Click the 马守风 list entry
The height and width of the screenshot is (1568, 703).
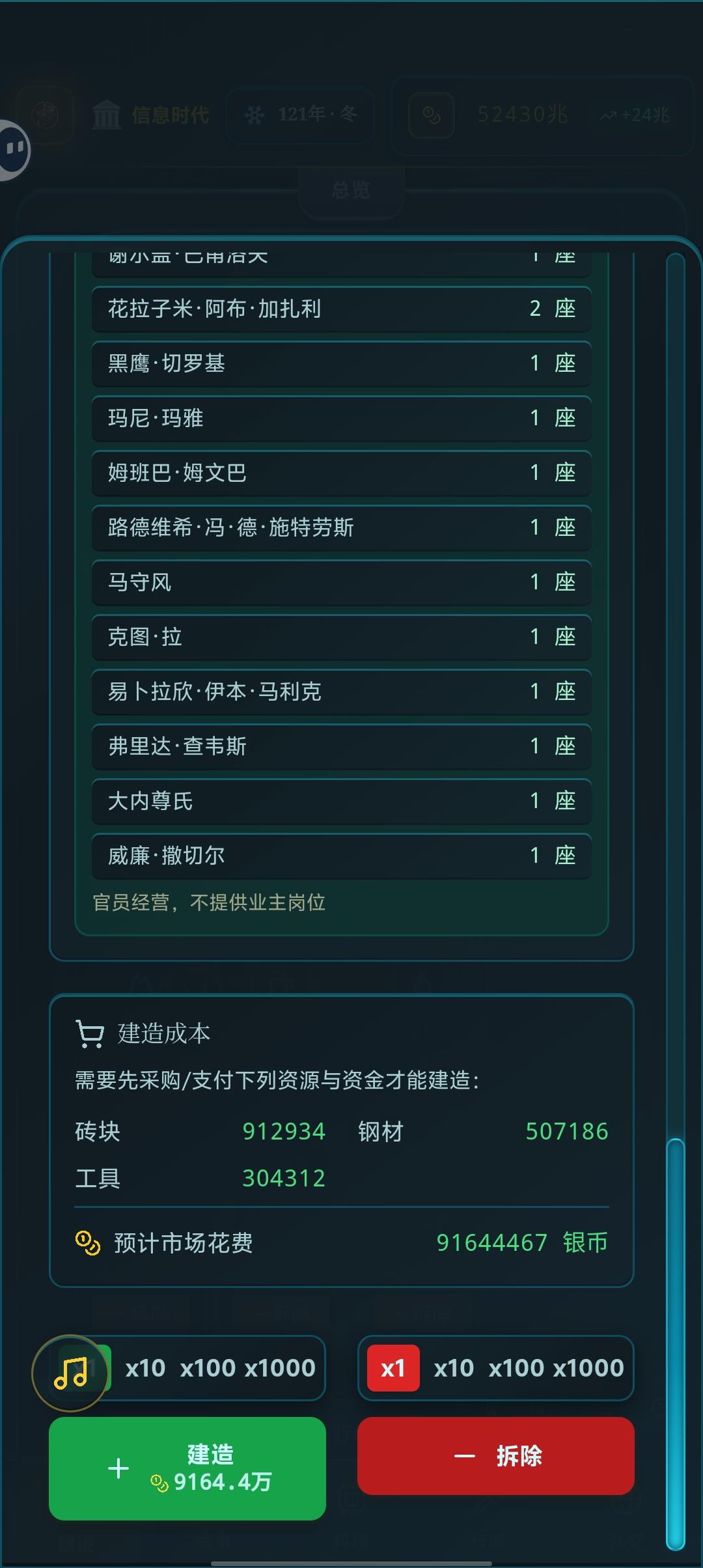click(x=341, y=583)
